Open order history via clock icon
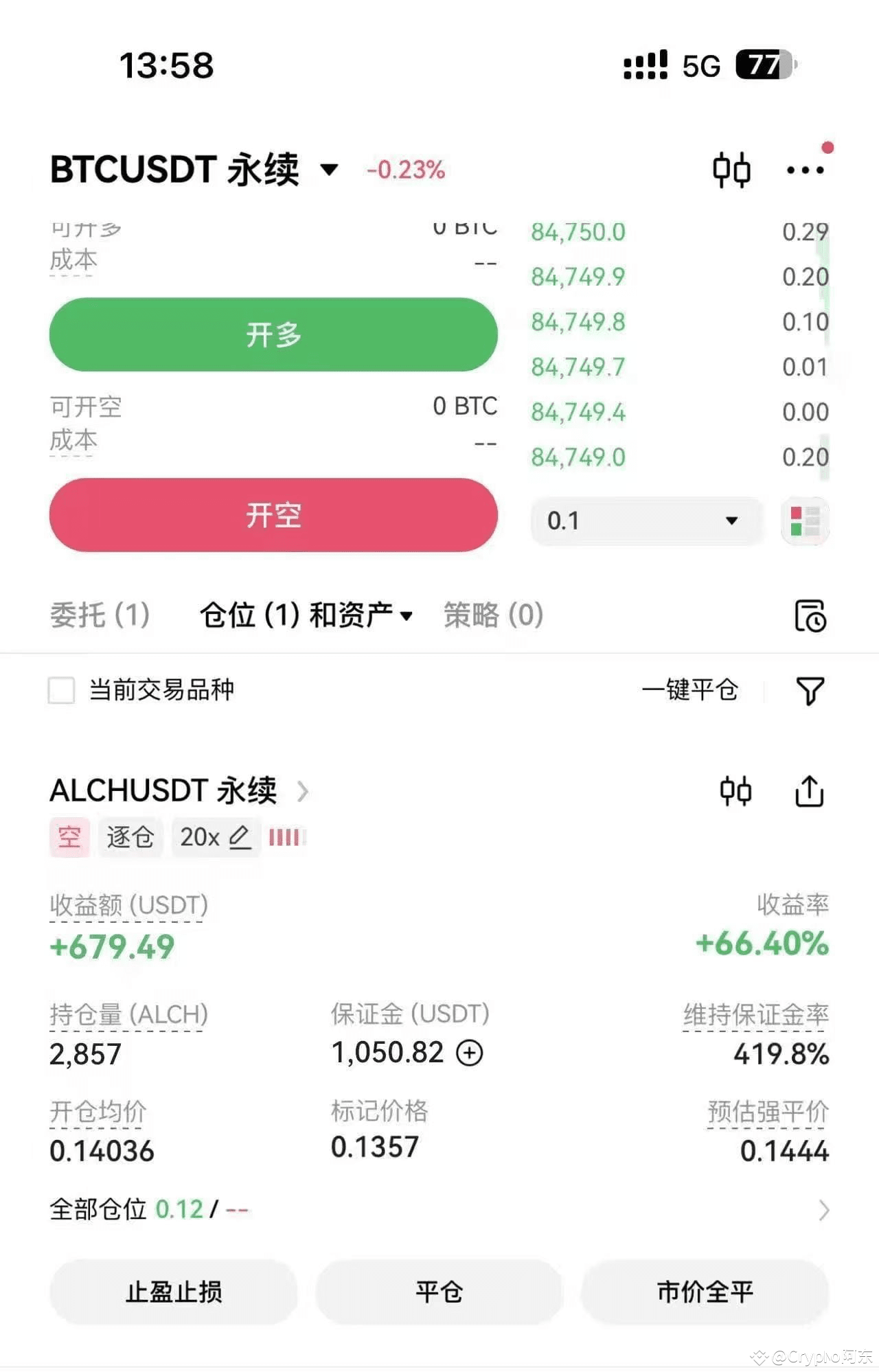 point(810,616)
